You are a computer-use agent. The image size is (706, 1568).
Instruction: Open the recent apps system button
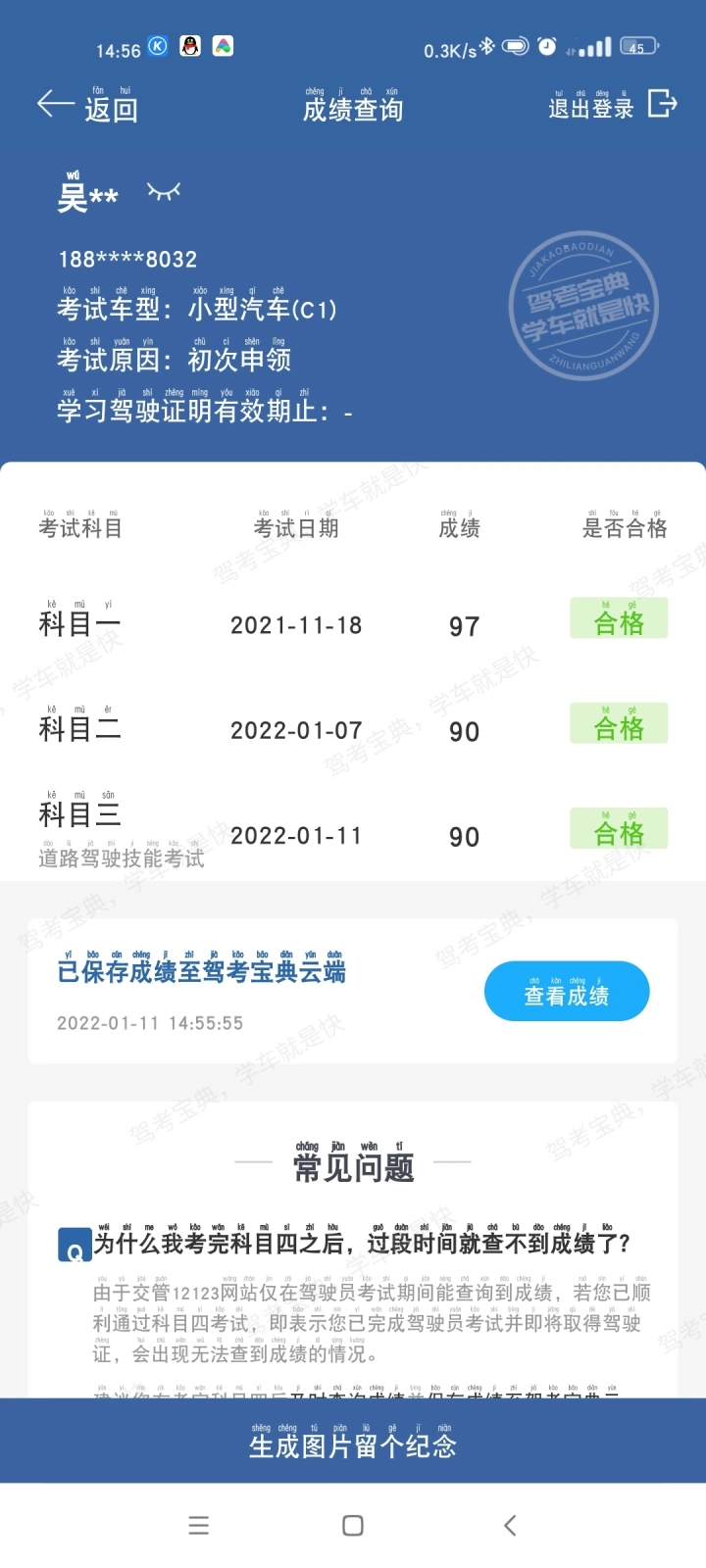199,1525
